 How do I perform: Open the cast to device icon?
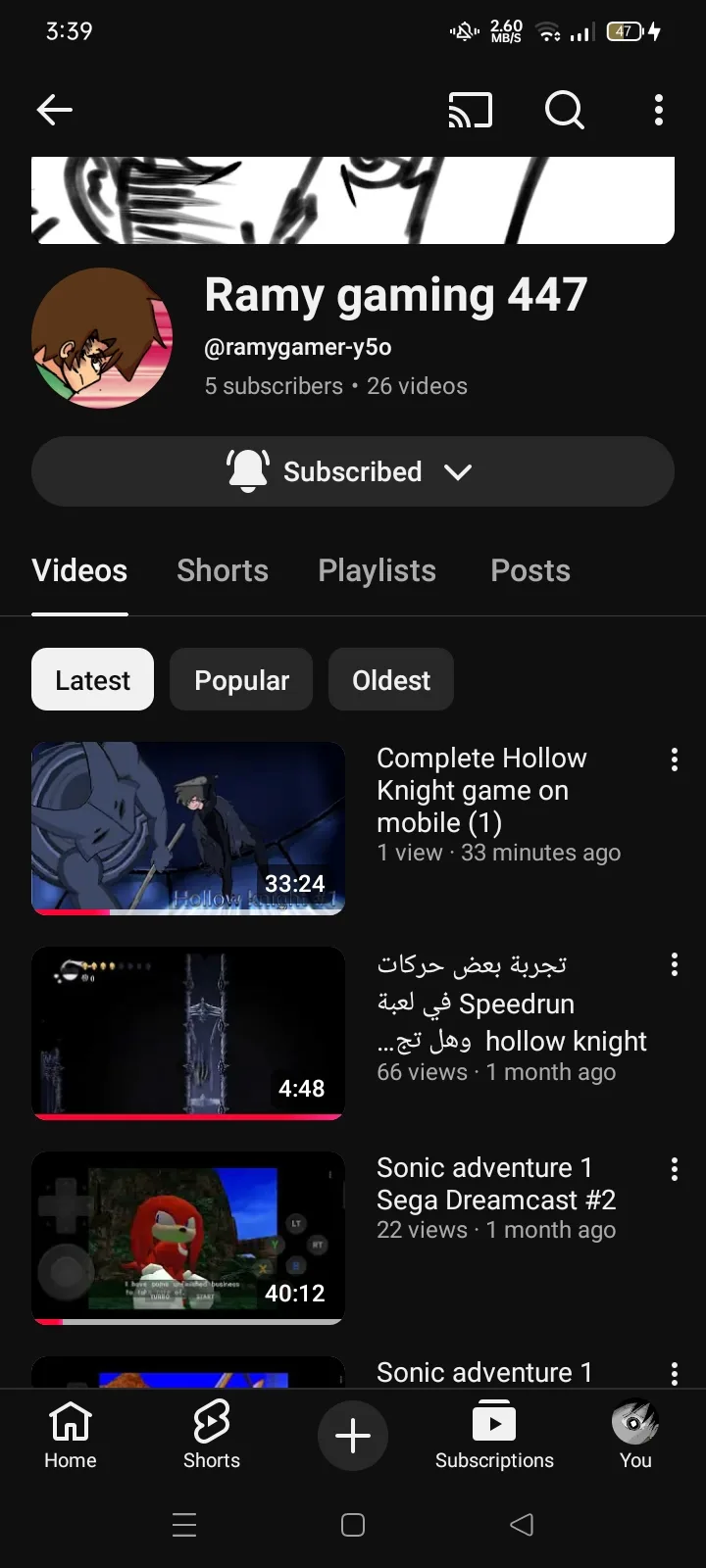[x=470, y=110]
